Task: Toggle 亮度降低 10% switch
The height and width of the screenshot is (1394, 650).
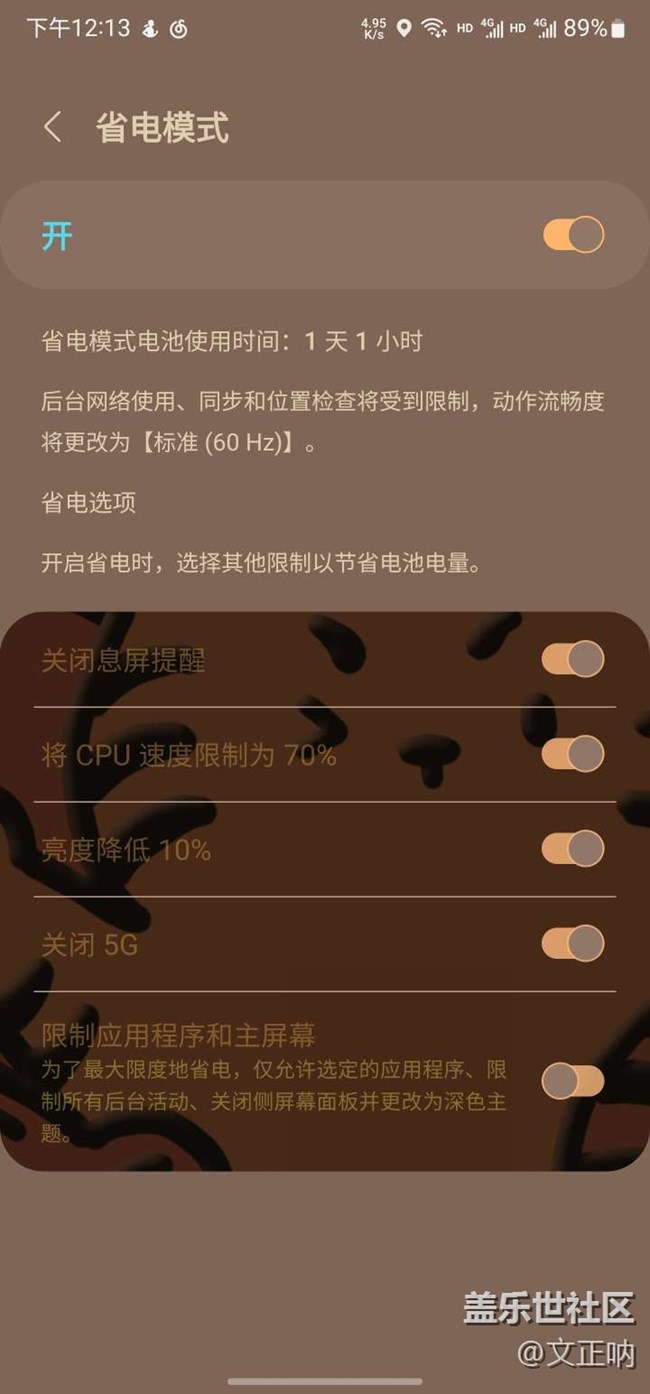Action: [x=573, y=849]
